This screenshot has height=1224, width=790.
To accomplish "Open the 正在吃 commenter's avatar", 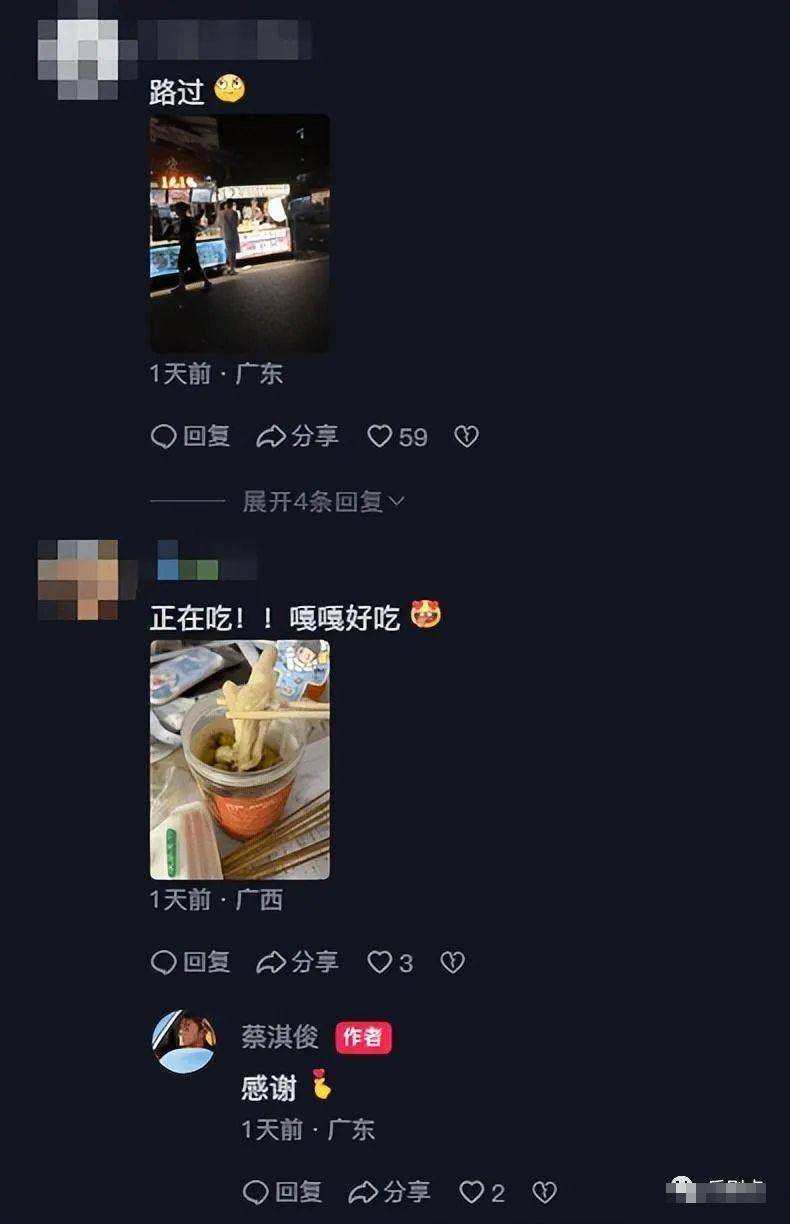I will 79,581.
